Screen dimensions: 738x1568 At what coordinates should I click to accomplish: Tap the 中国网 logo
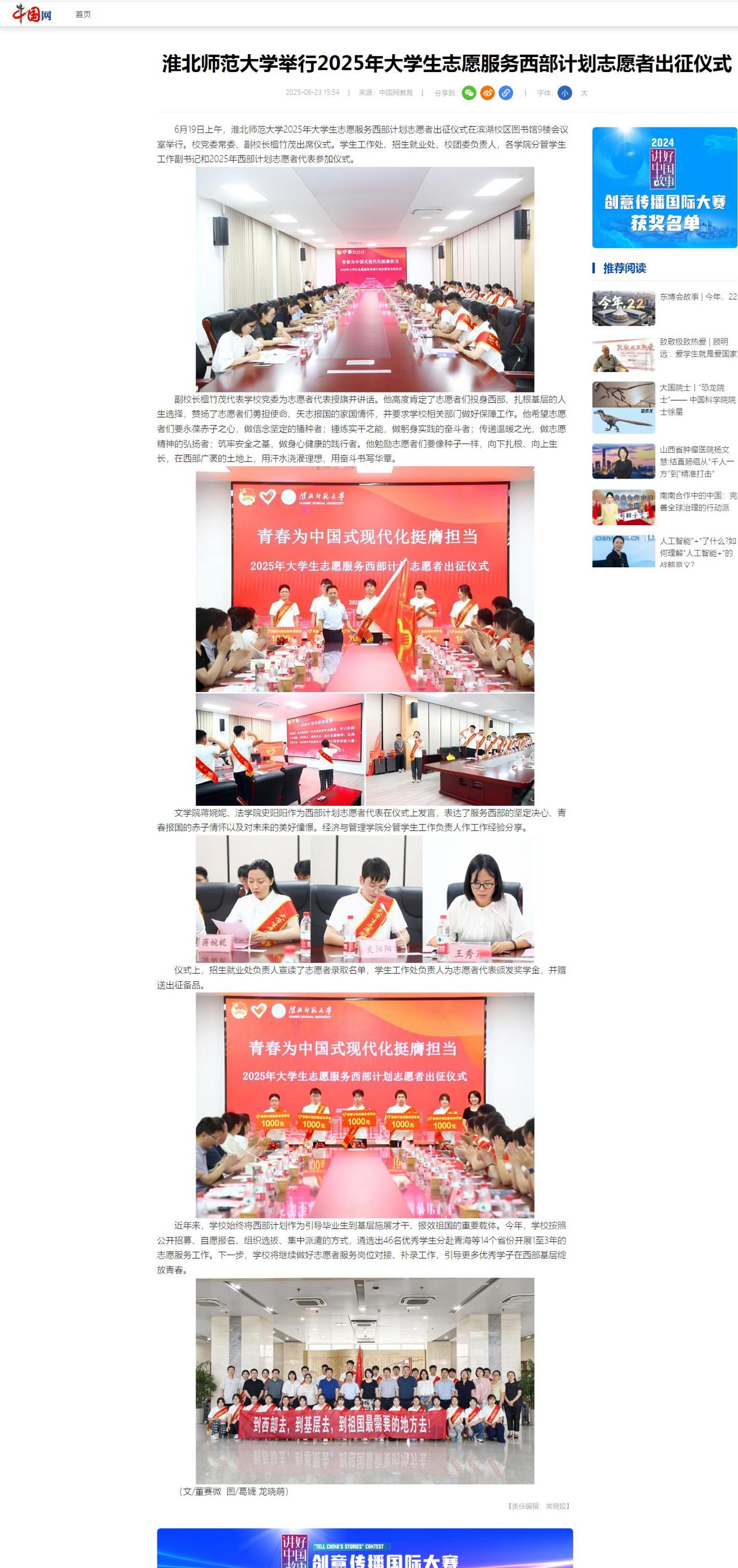click(x=32, y=13)
